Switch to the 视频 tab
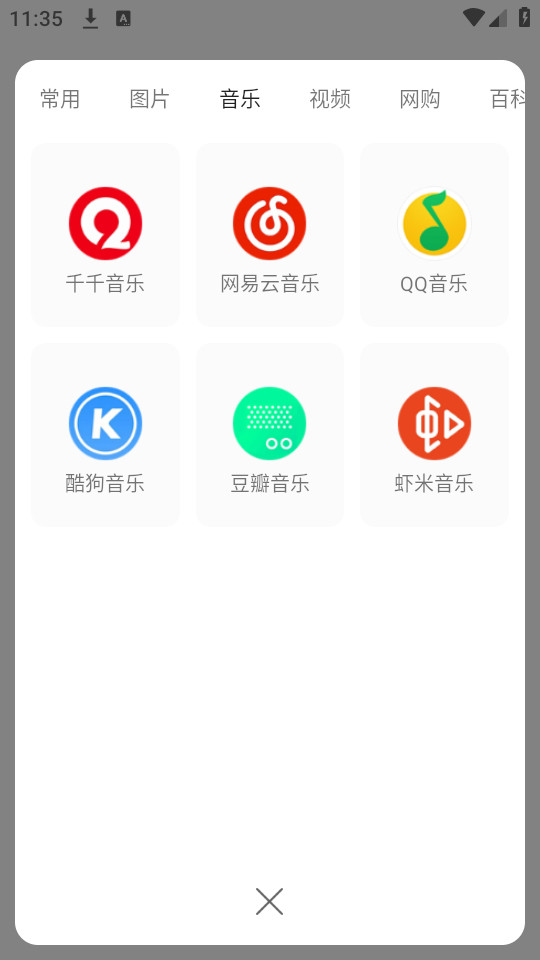540x960 pixels. click(x=330, y=99)
